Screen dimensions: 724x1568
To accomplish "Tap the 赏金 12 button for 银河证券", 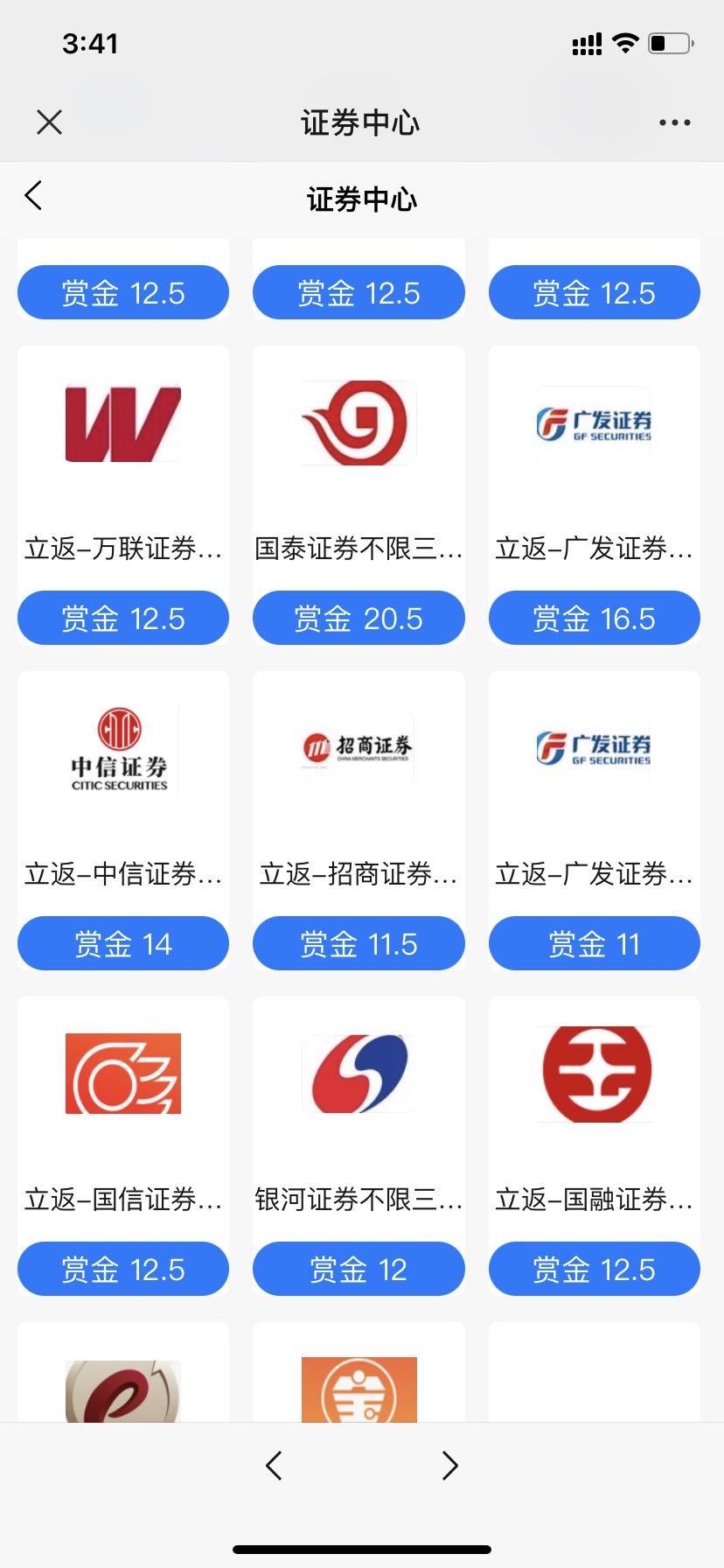I will (x=359, y=1270).
